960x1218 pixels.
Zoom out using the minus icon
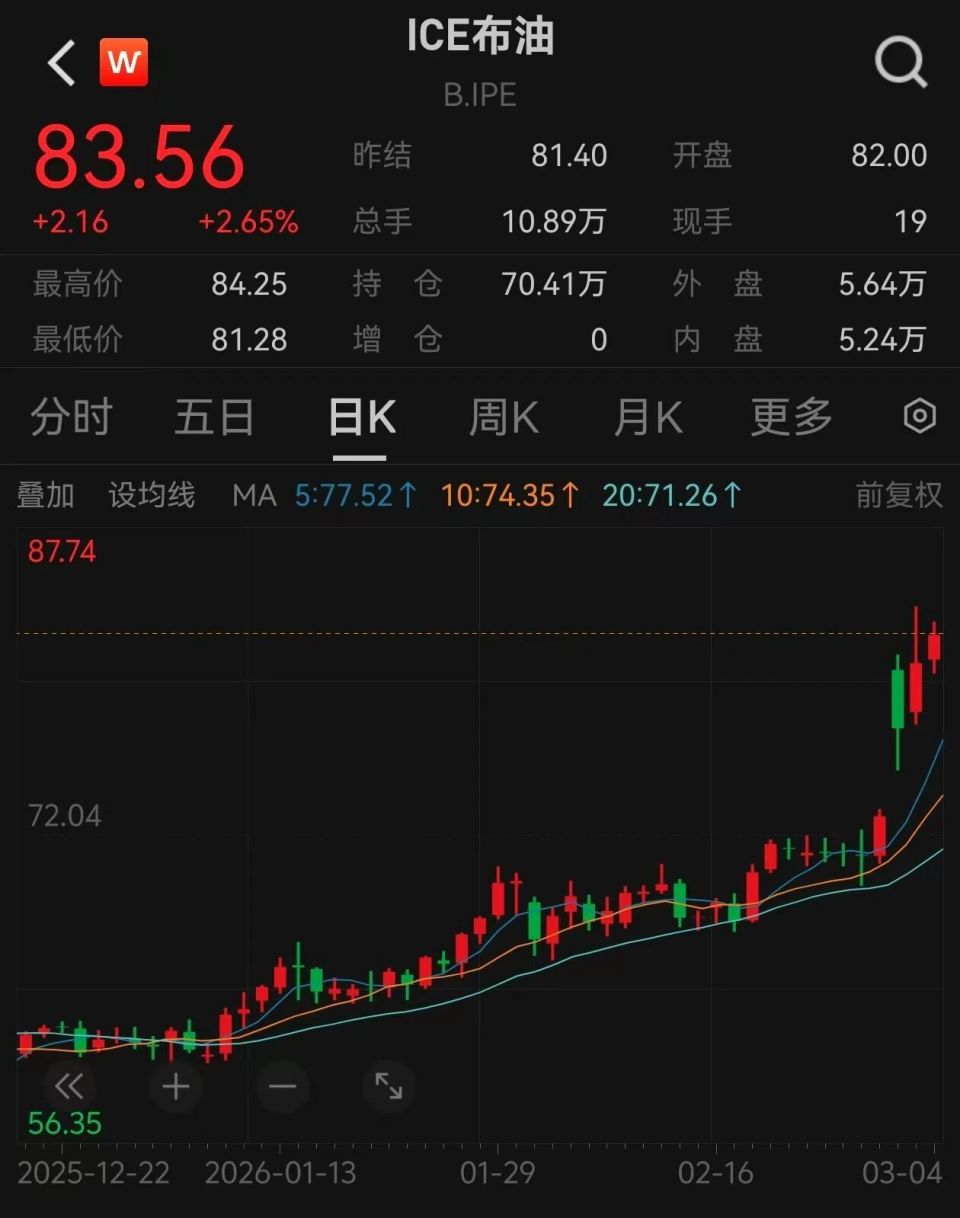[x=283, y=1086]
